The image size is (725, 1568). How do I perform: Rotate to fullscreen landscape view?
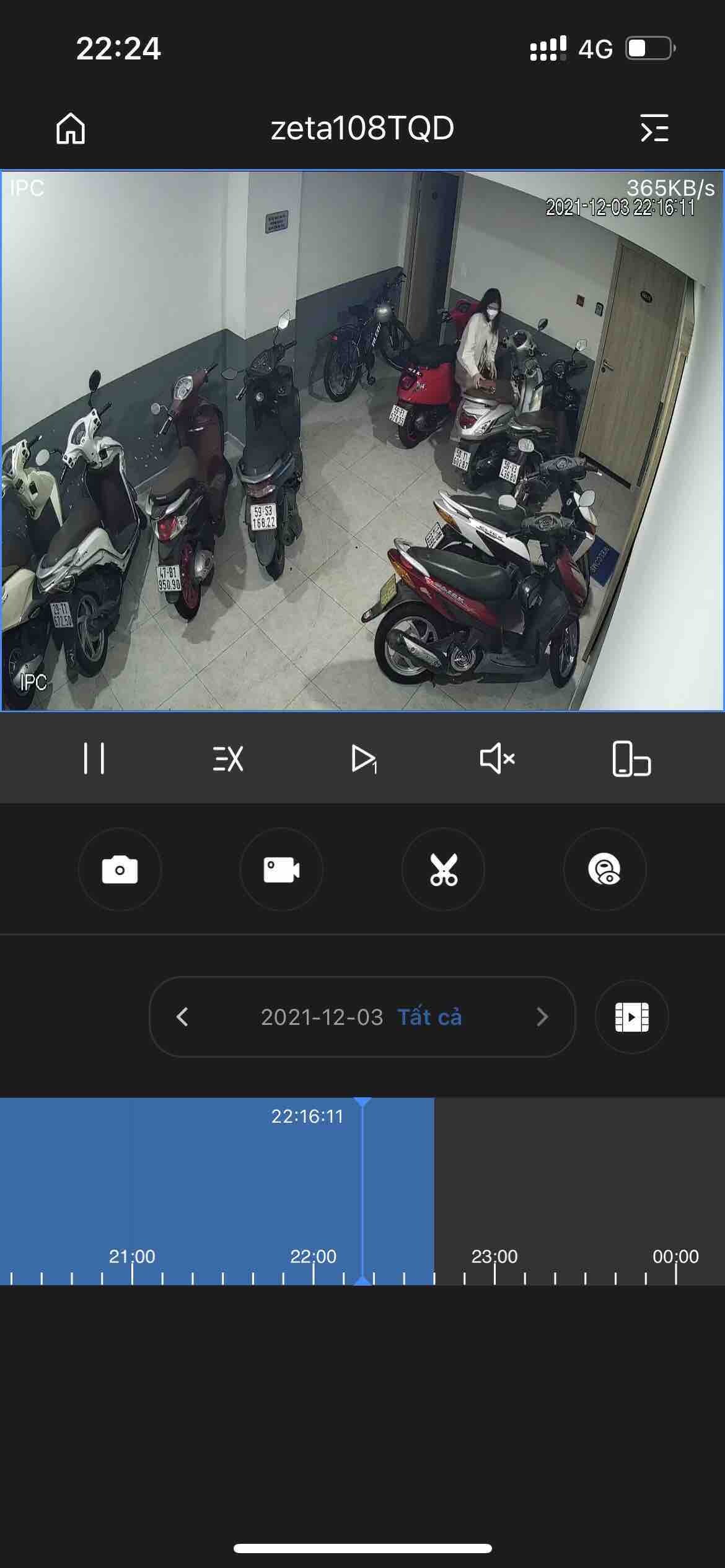coord(631,759)
